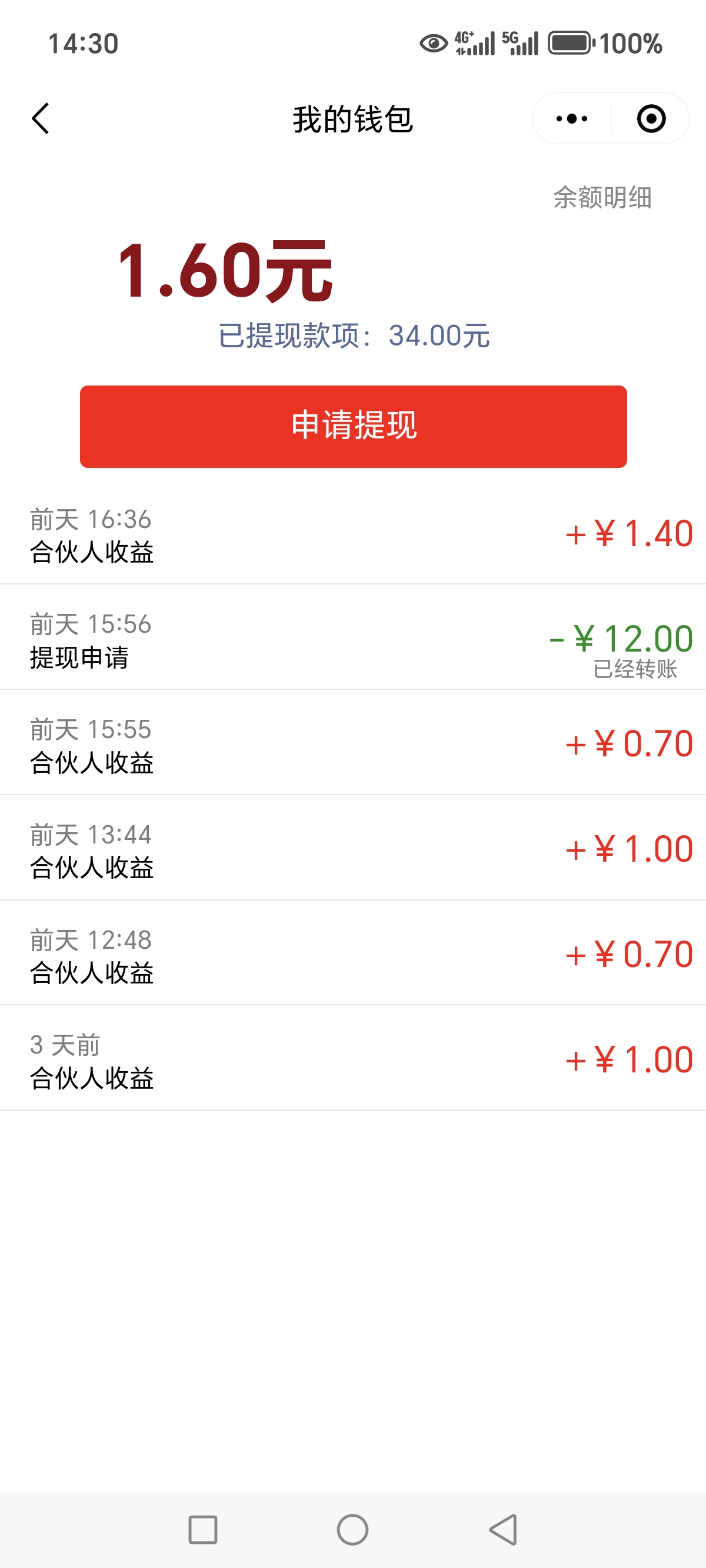Close the mini program via circle icon
The height and width of the screenshot is (1568, 706).
[651, 119]
